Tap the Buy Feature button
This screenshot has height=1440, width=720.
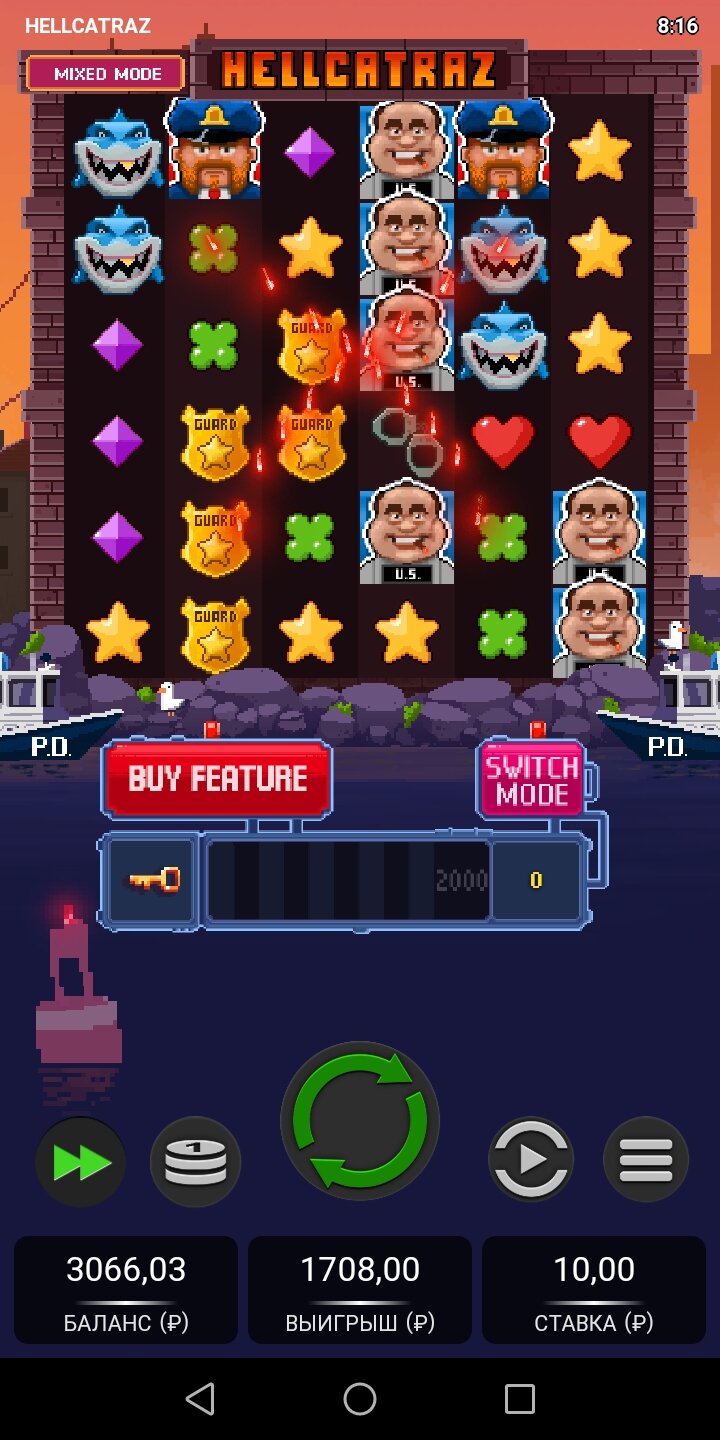pyautogui.click(x=217, y=778)
